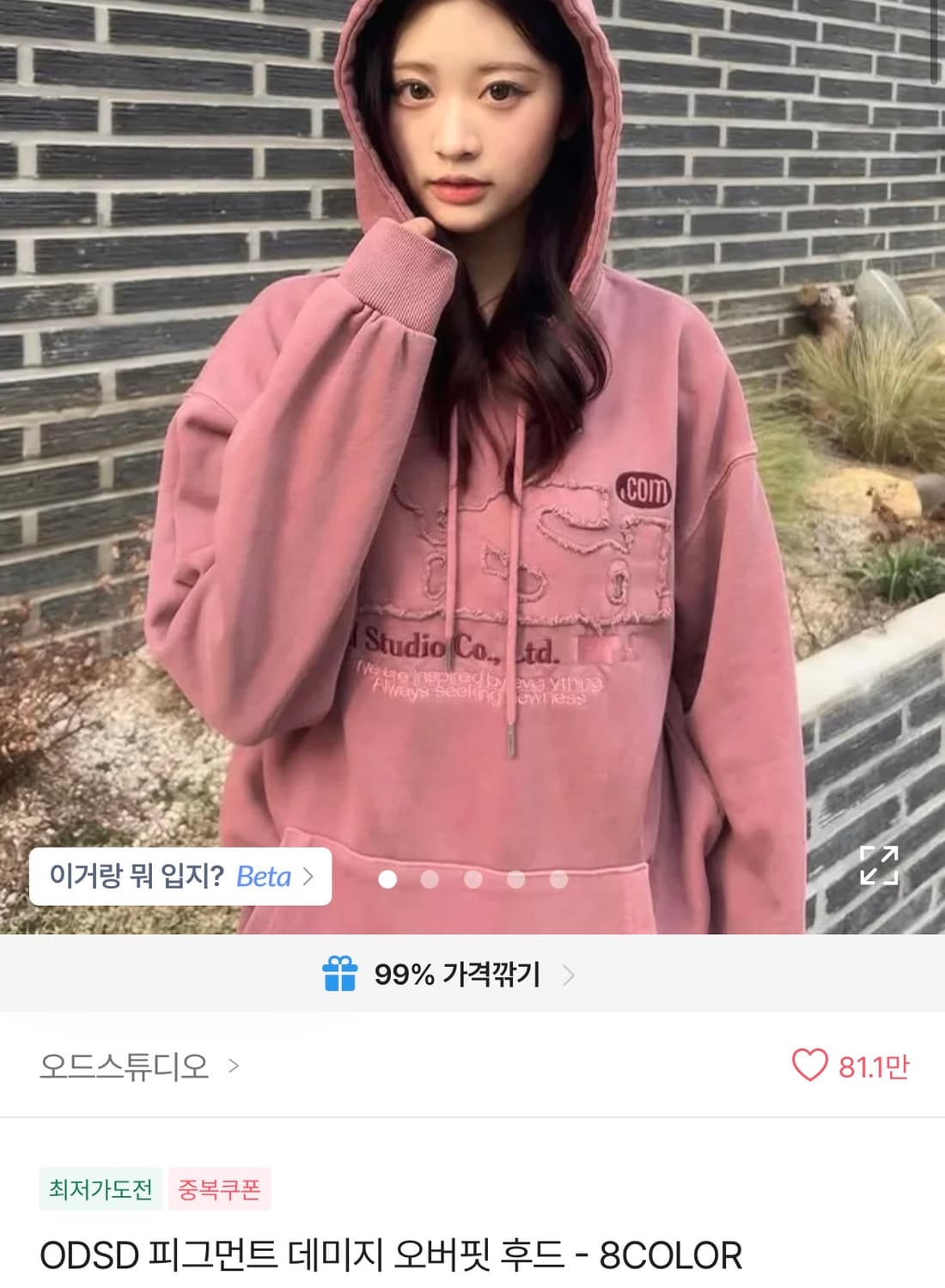Select the third carousel dot indicator
This screenshot has width=945, height=1288.
click(472, 878)
